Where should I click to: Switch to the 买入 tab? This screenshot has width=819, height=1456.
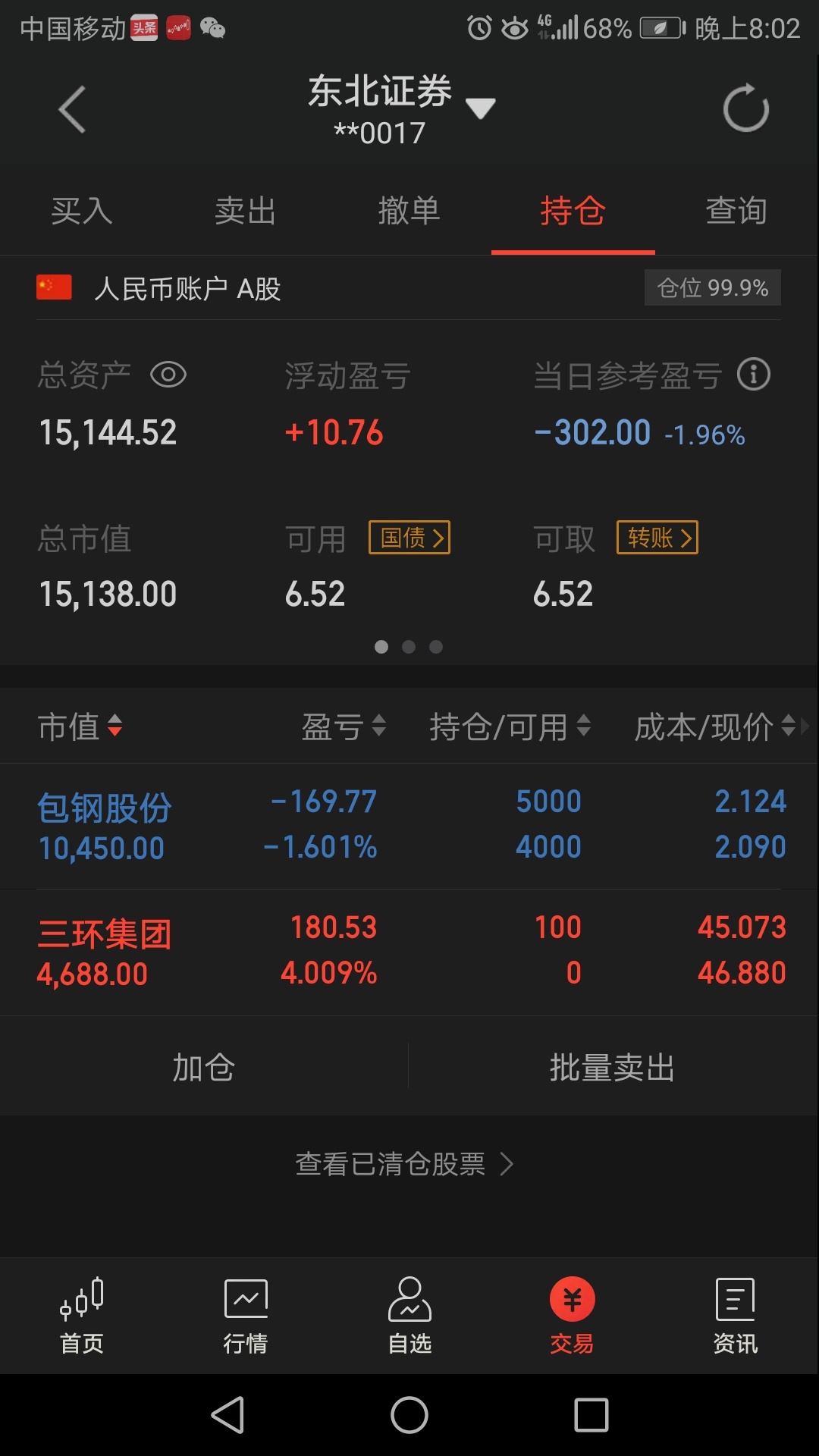(82, 211)
